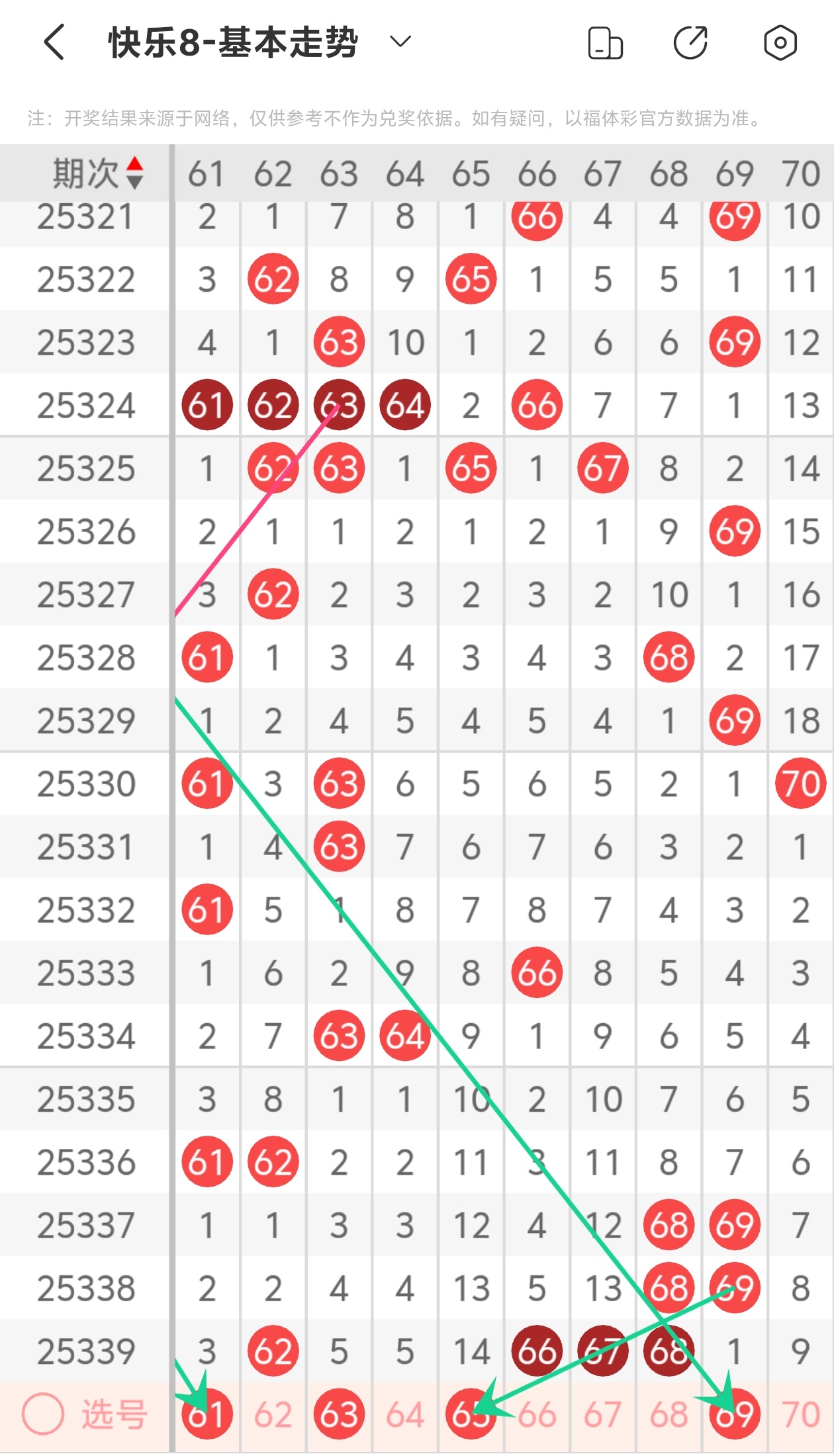Share this trend chart
This screenshot has height=1456, width=834.
690,44
